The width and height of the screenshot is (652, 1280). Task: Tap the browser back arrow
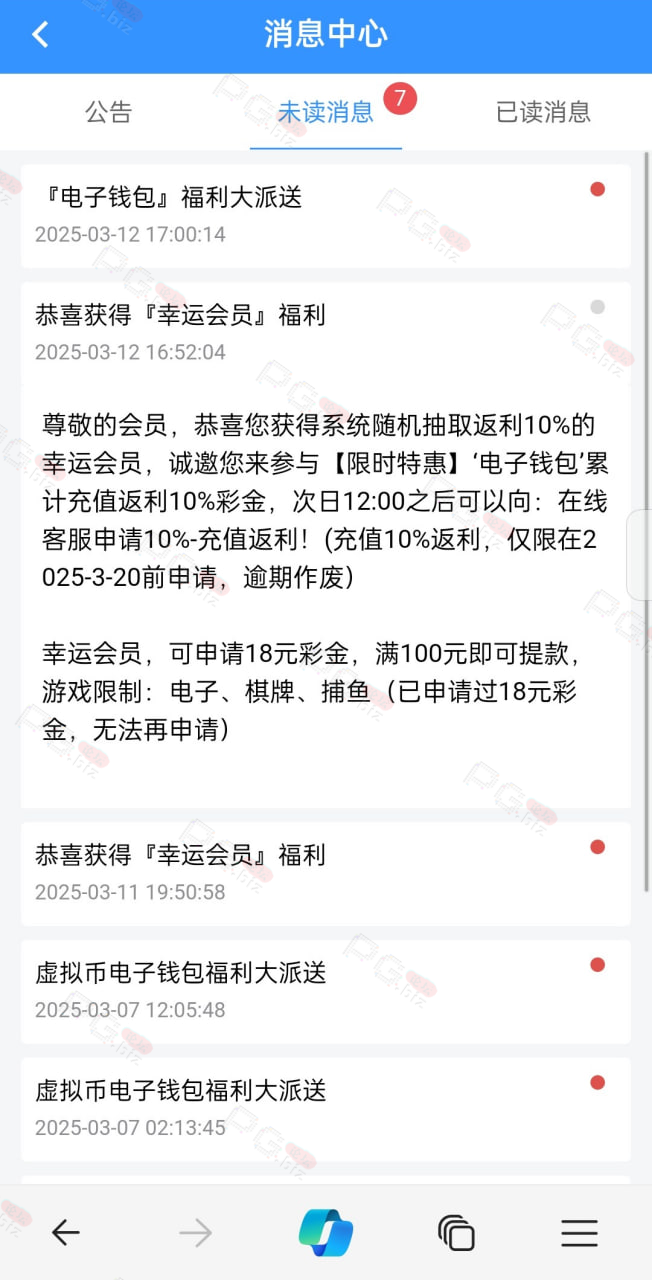pos(65,1233)
